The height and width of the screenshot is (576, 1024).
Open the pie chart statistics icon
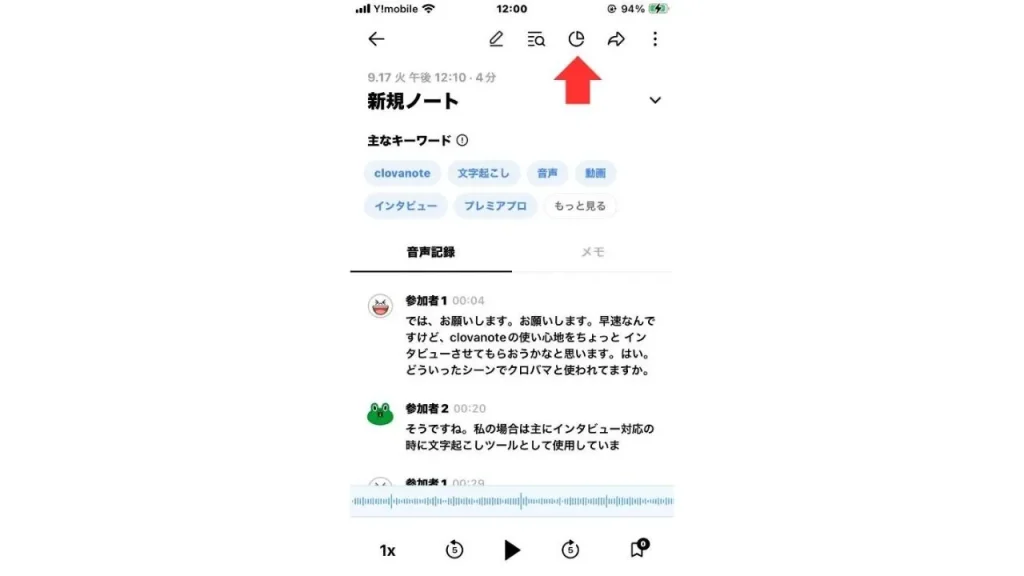(x=576, y=39)
